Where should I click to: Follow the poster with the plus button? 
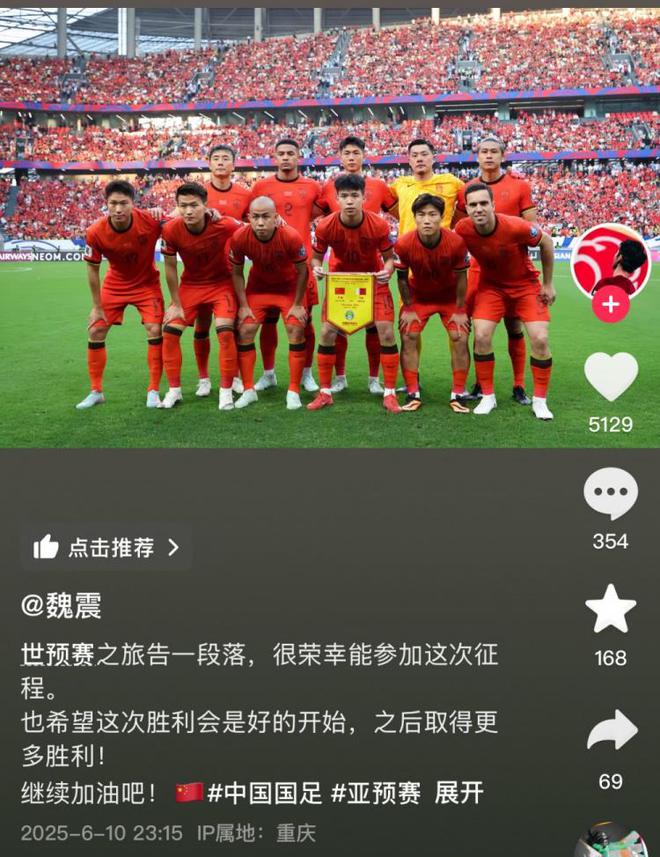tap(610, 303)
